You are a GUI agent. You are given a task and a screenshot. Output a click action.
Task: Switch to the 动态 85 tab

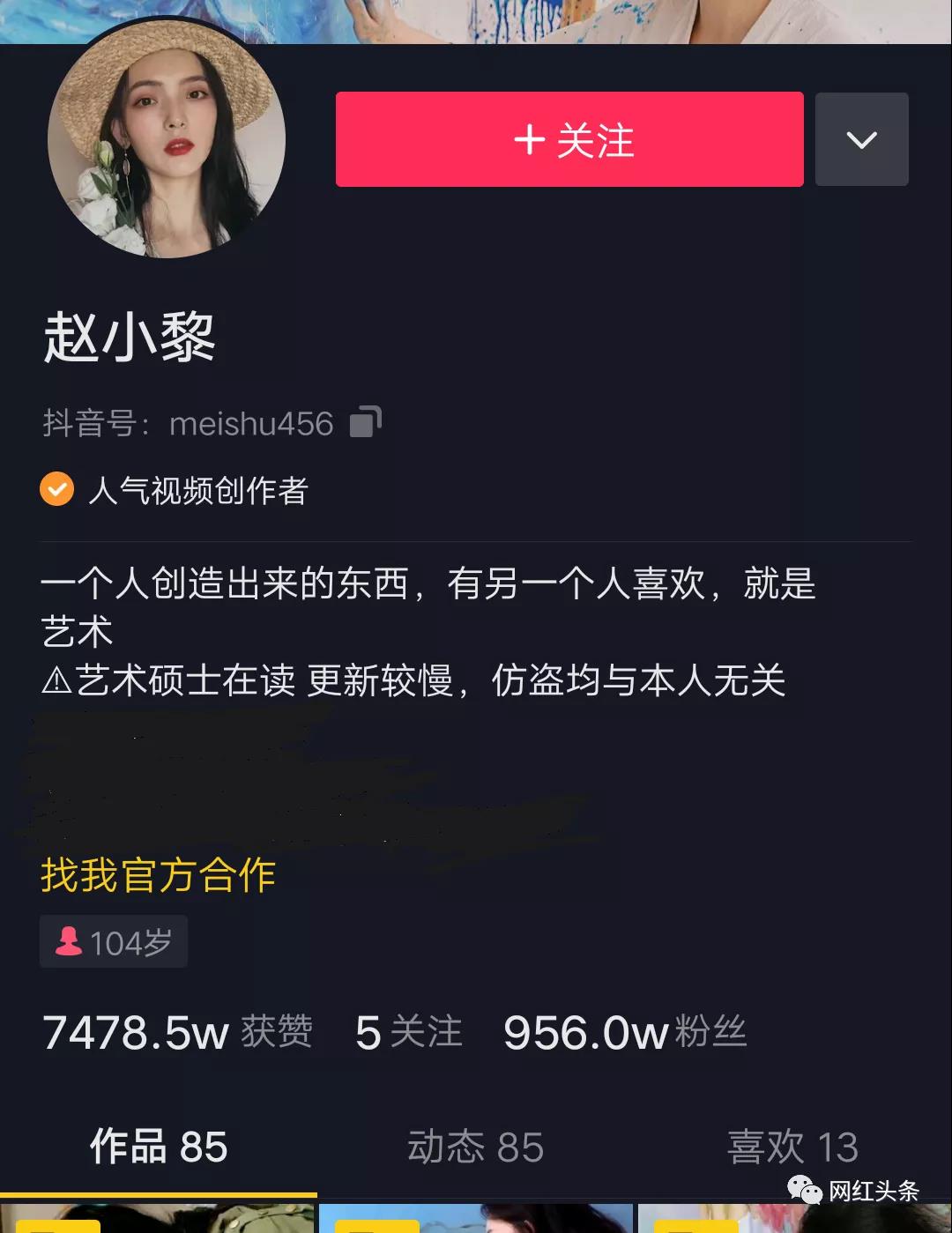(475, 1147)
